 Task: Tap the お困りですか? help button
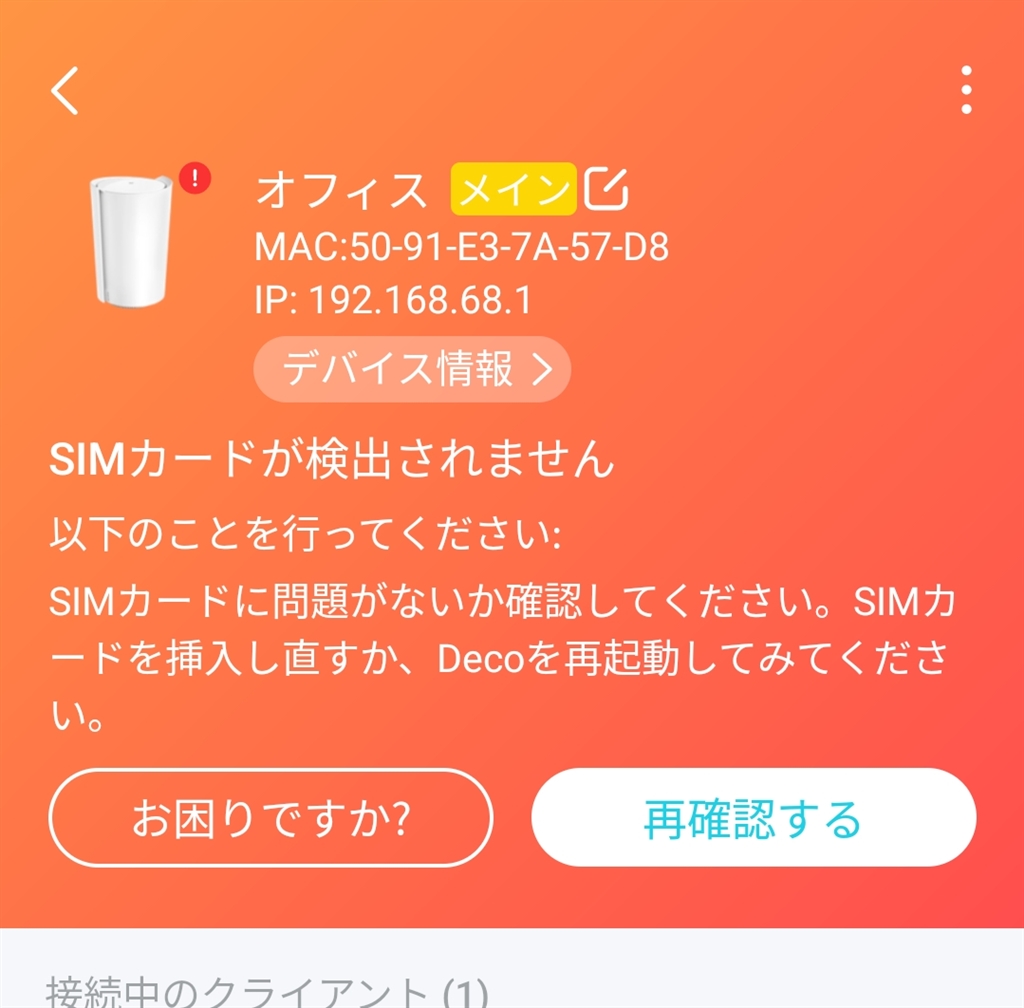pos(271,818)
